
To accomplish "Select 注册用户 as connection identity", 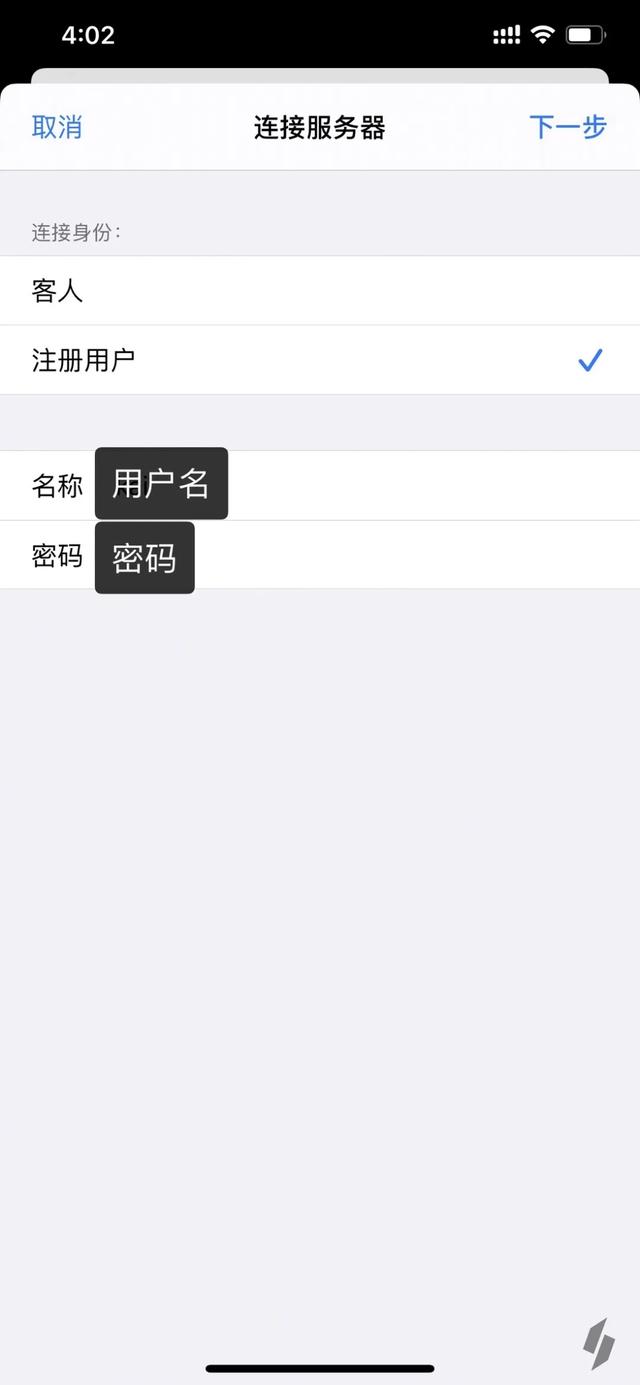I will point(320,360).
